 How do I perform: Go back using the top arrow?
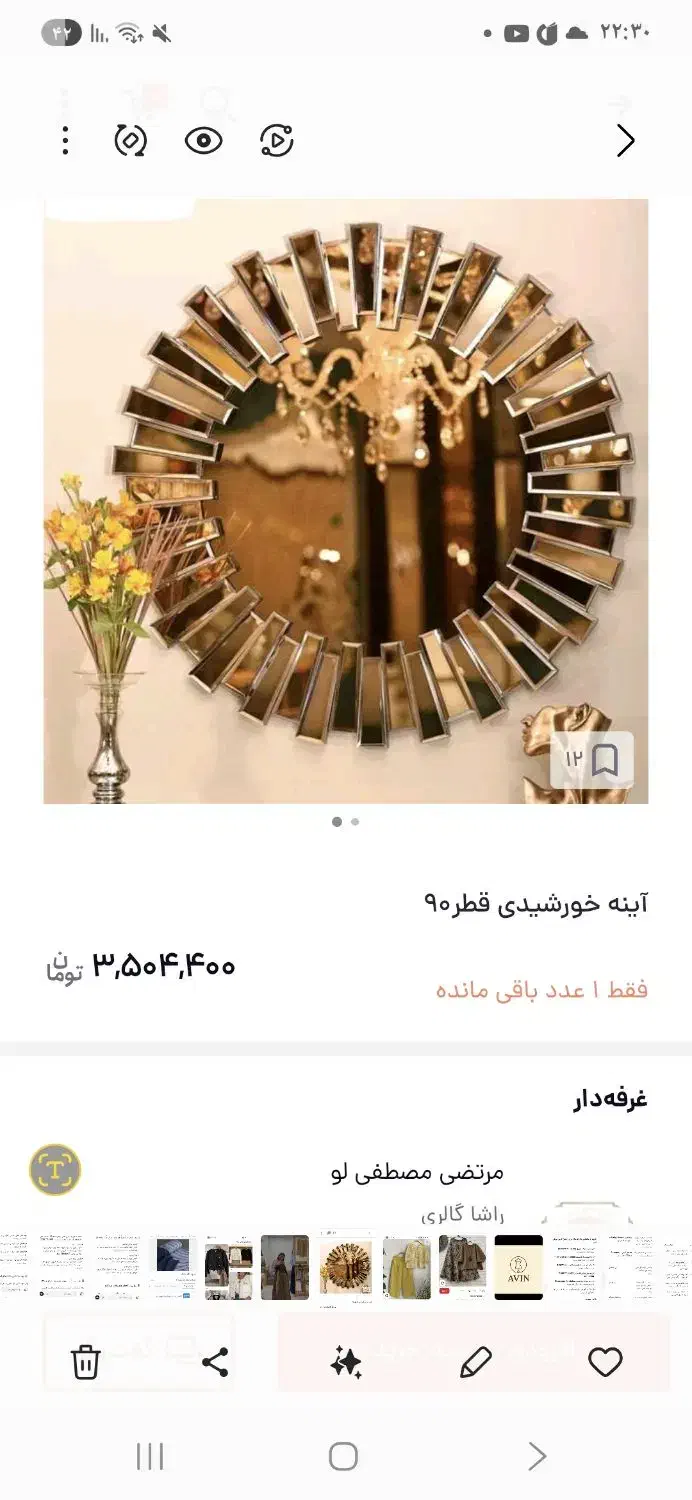pyautogui.click(x=625, y=141)
